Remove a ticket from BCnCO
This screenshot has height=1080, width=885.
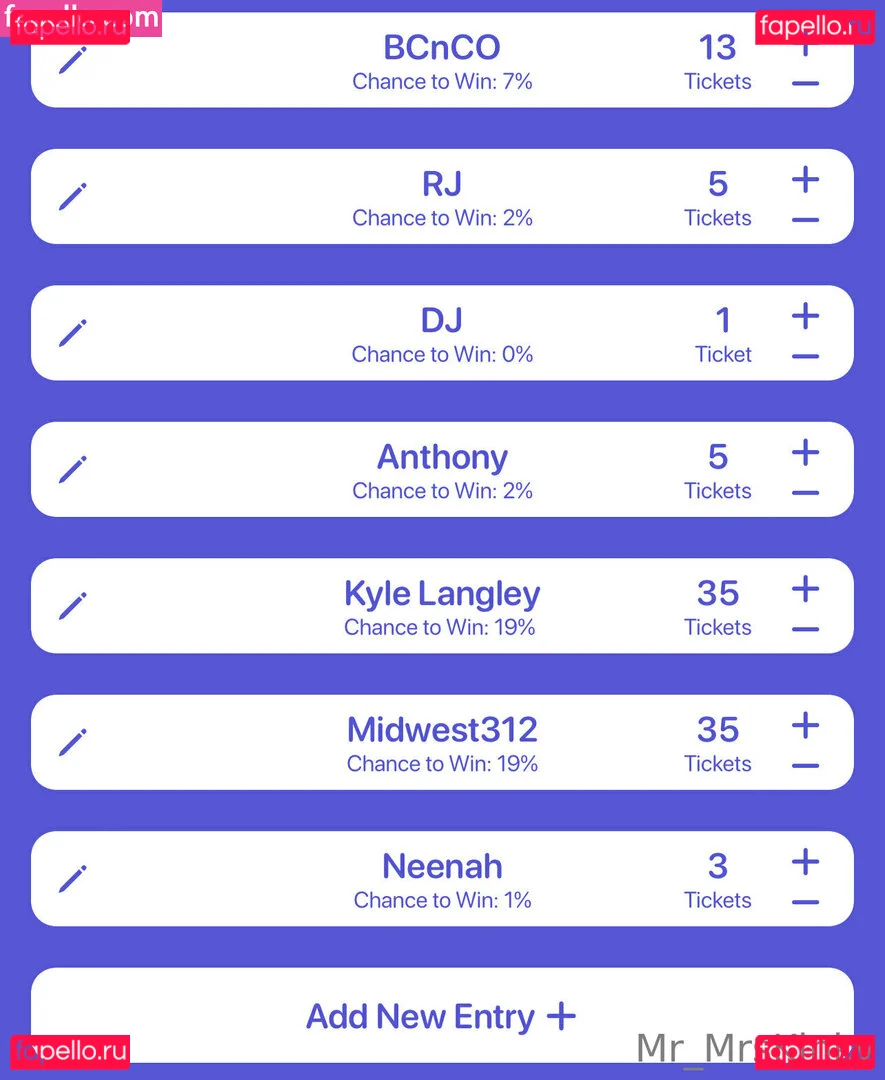point(805,84)
